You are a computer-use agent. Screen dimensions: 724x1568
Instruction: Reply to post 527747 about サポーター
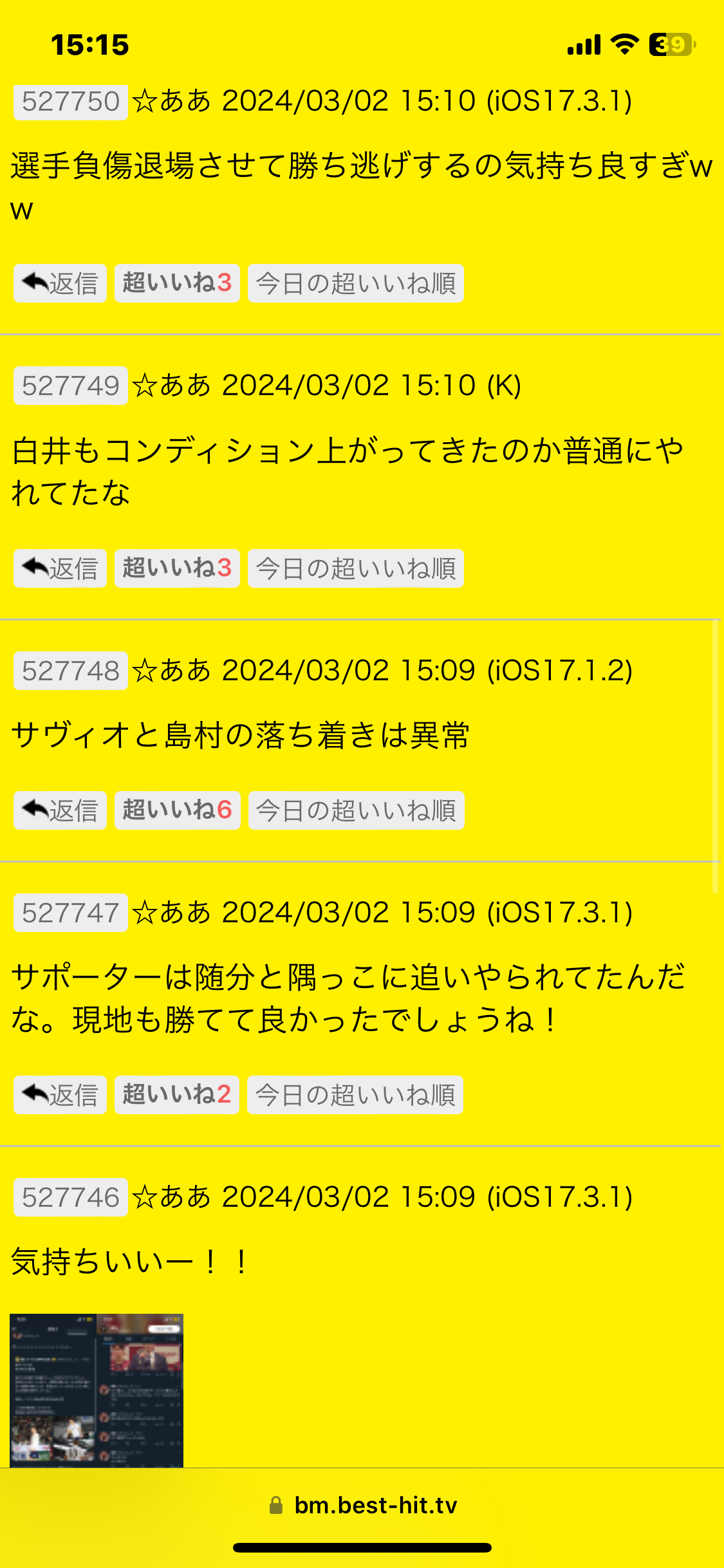tap(60, 1095)
